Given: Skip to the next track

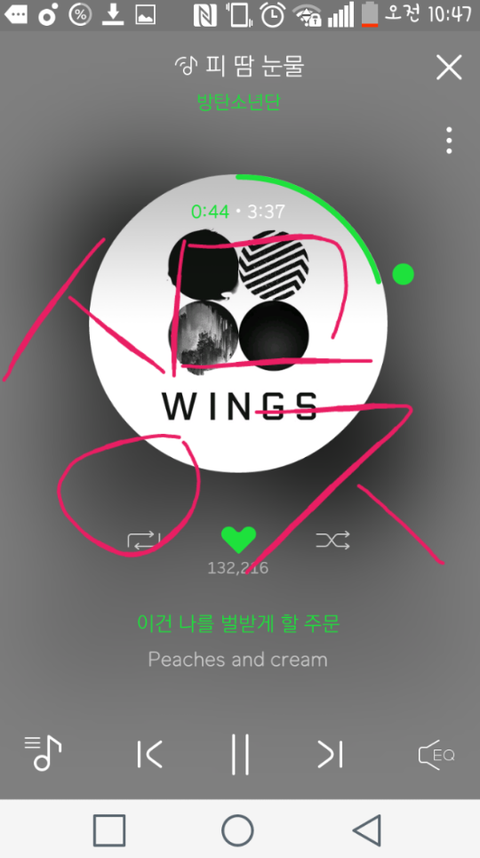Looking at the screenshot, I should click(x=331, y=755).
